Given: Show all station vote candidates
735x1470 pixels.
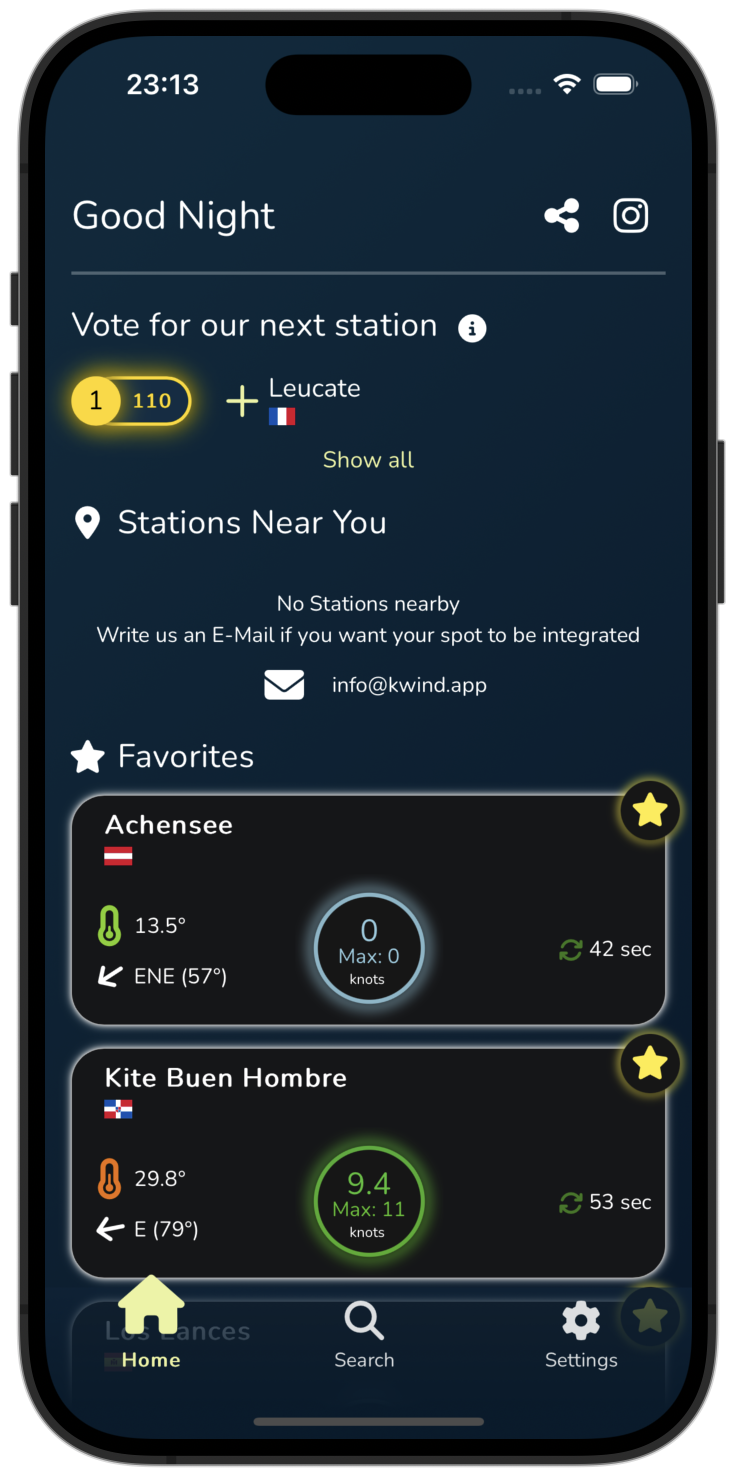Looking at the screenshot, I should tap(368, 460).
